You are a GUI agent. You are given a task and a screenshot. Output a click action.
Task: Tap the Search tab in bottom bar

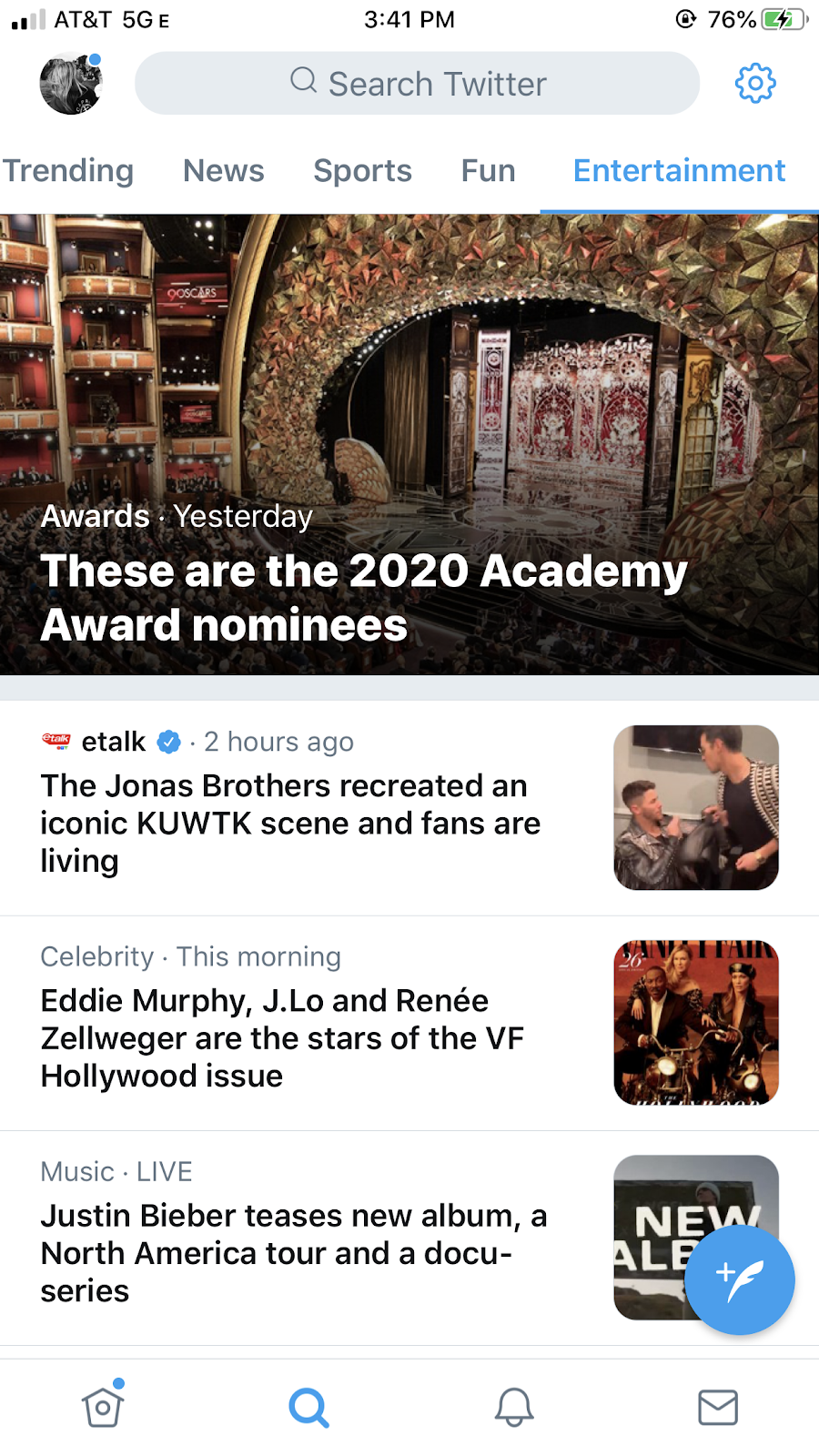click(x=308, y=1407)
